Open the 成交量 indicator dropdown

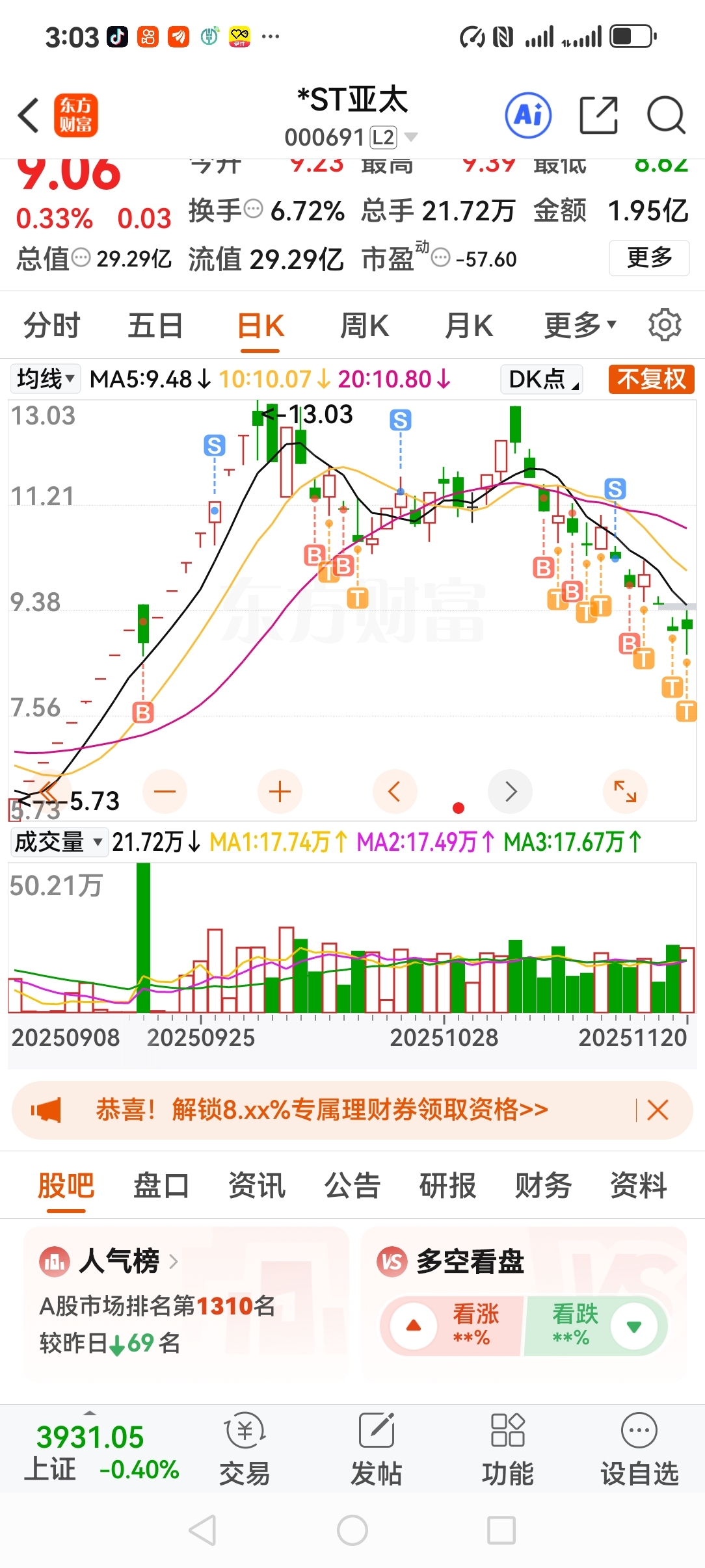pos(59,842)
